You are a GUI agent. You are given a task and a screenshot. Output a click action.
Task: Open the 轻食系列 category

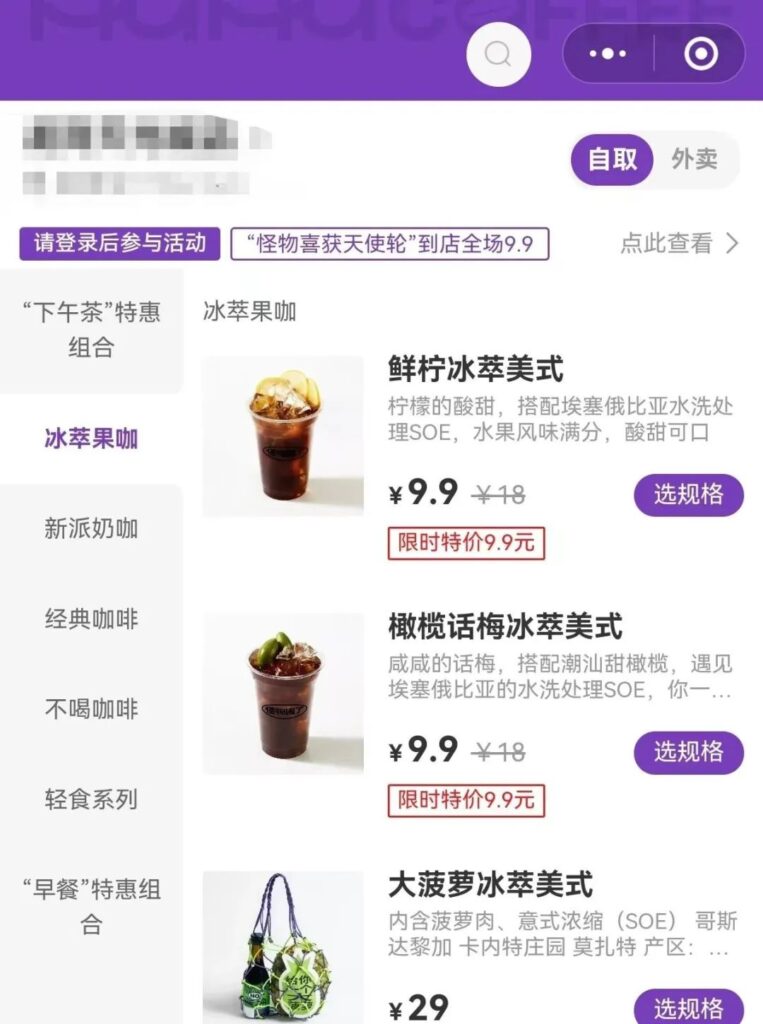click(91, 799)
